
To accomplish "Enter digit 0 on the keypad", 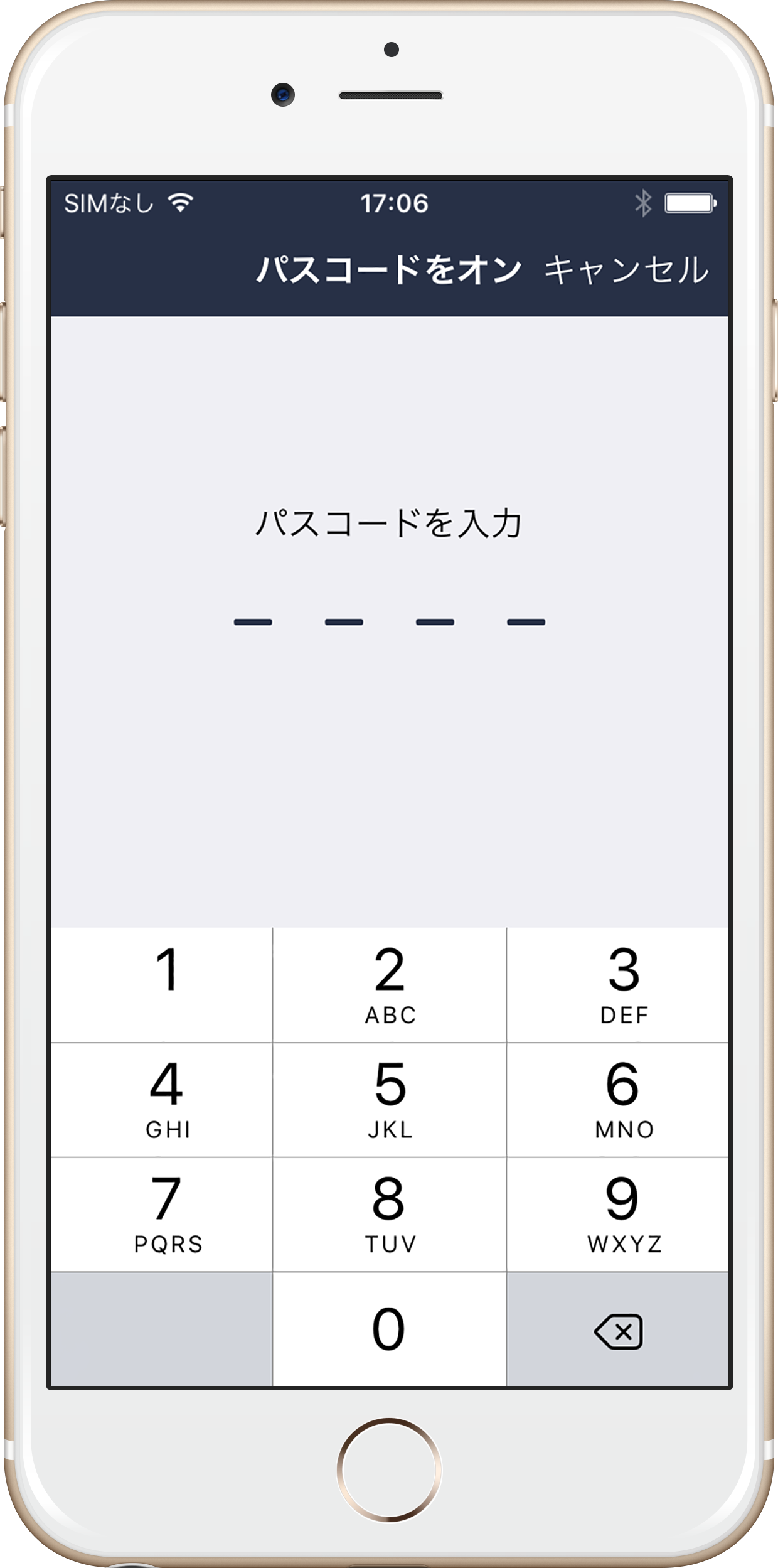I will (x=390, y=1329).
